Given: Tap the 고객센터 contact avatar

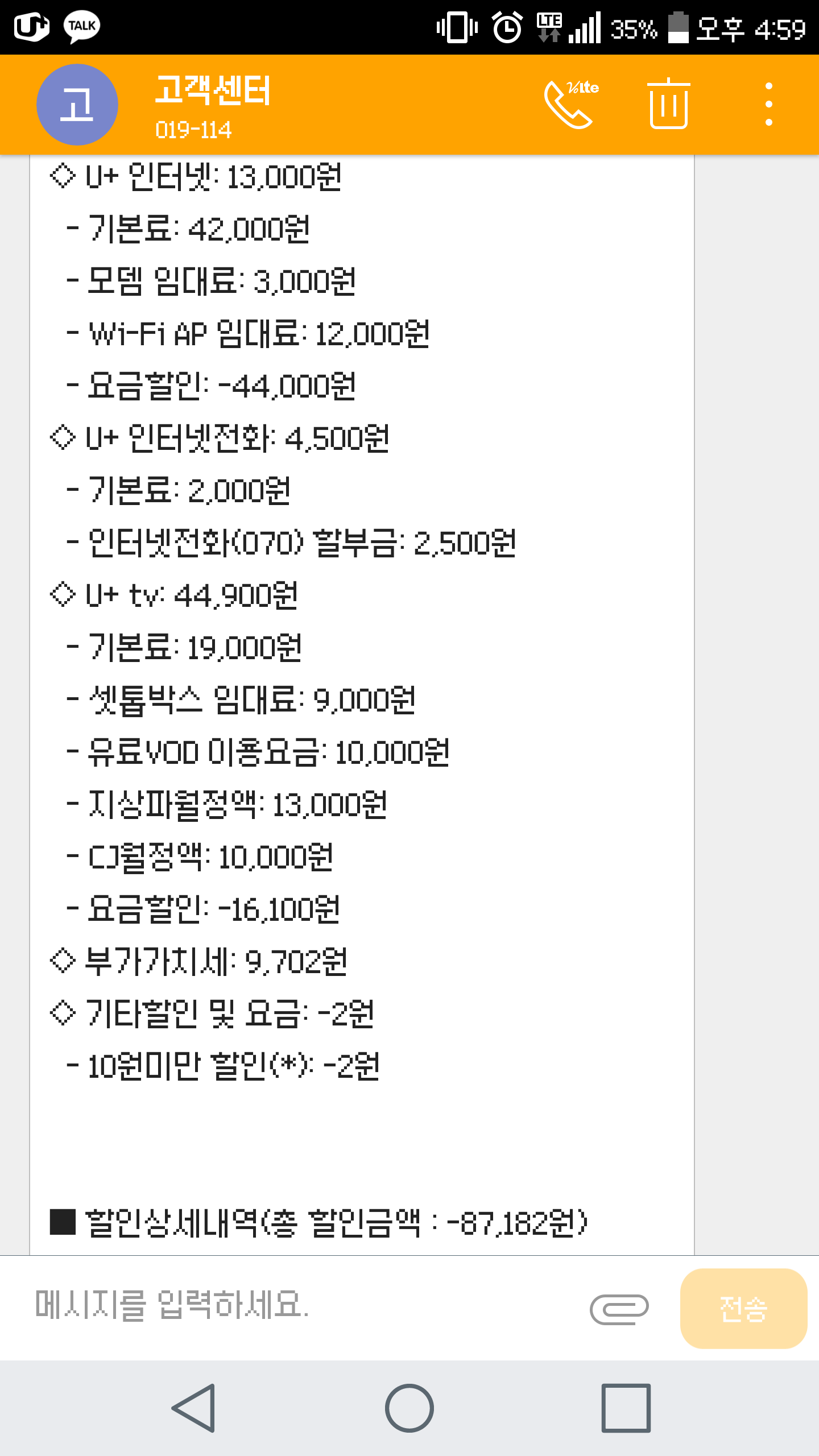Looking at the screenshot, I should [77, 105].
